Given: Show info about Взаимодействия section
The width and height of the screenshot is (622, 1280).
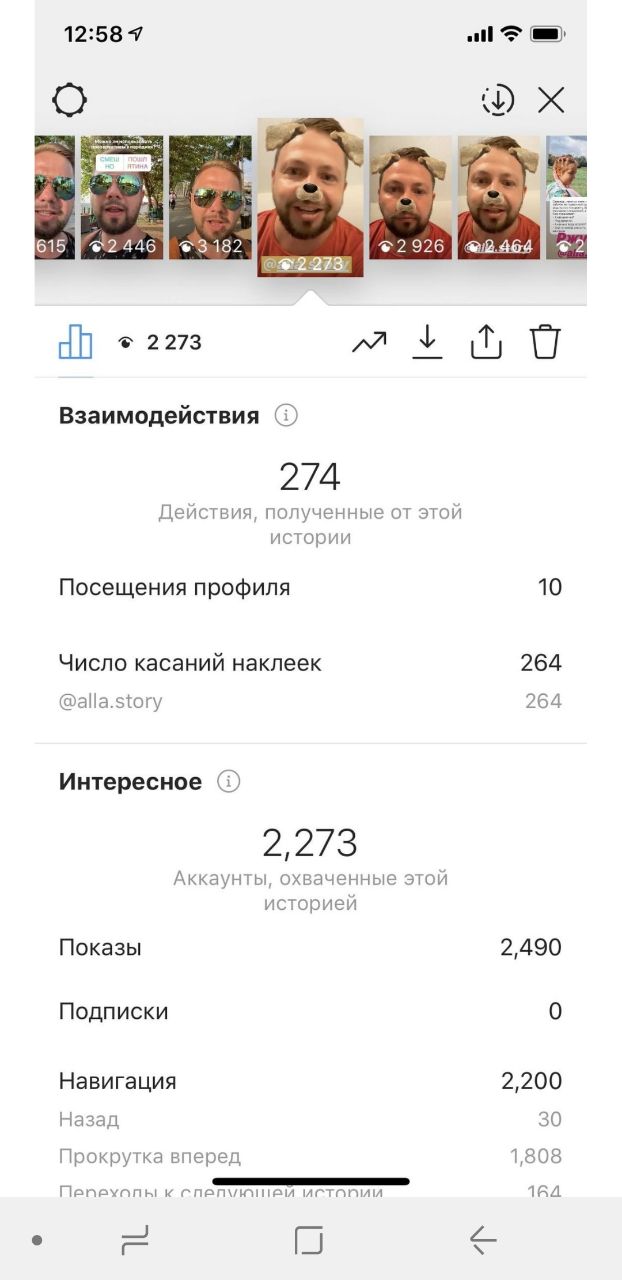Looking at the screenshot, I should point(286,415).
